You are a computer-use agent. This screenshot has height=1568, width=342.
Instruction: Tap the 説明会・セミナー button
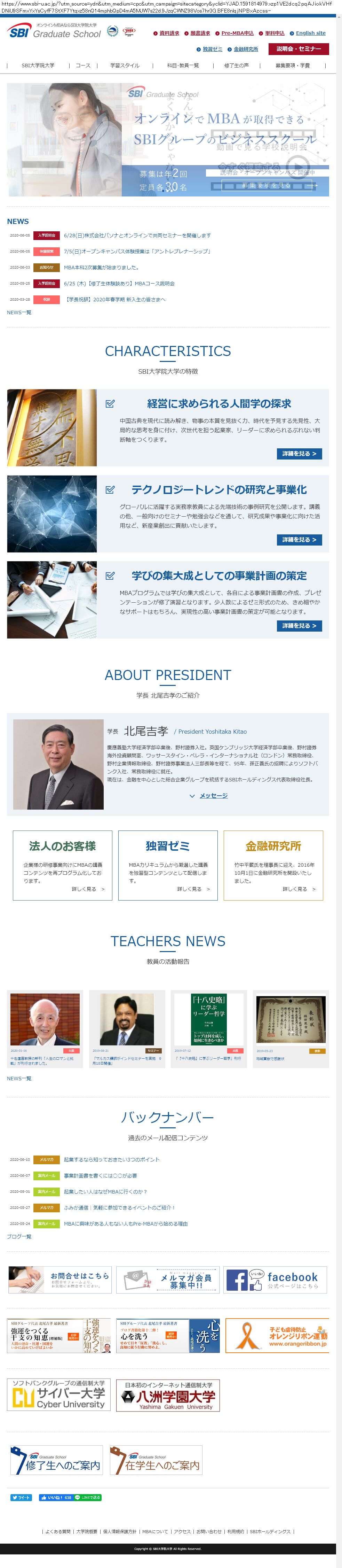(298, 49)
